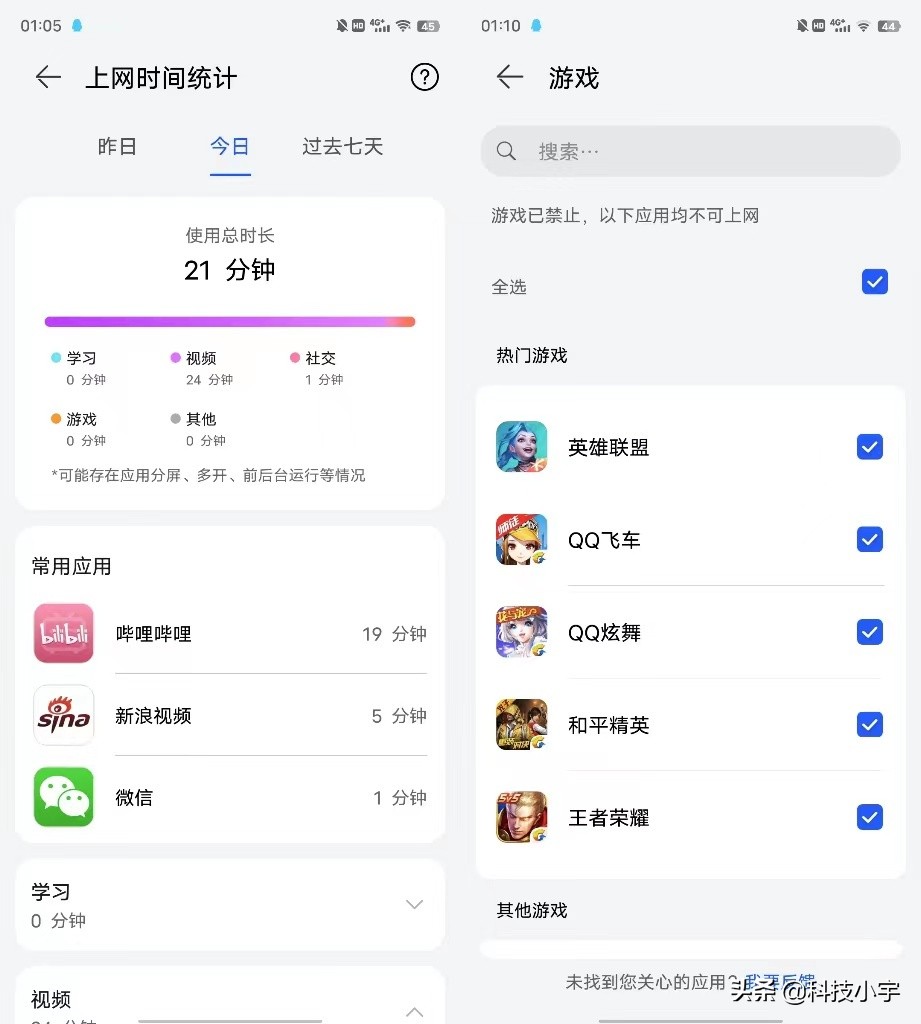Expand the 学习 category
Viewport: 921px width, 1024px height.
pyautogui.click(x=414, y=904)
